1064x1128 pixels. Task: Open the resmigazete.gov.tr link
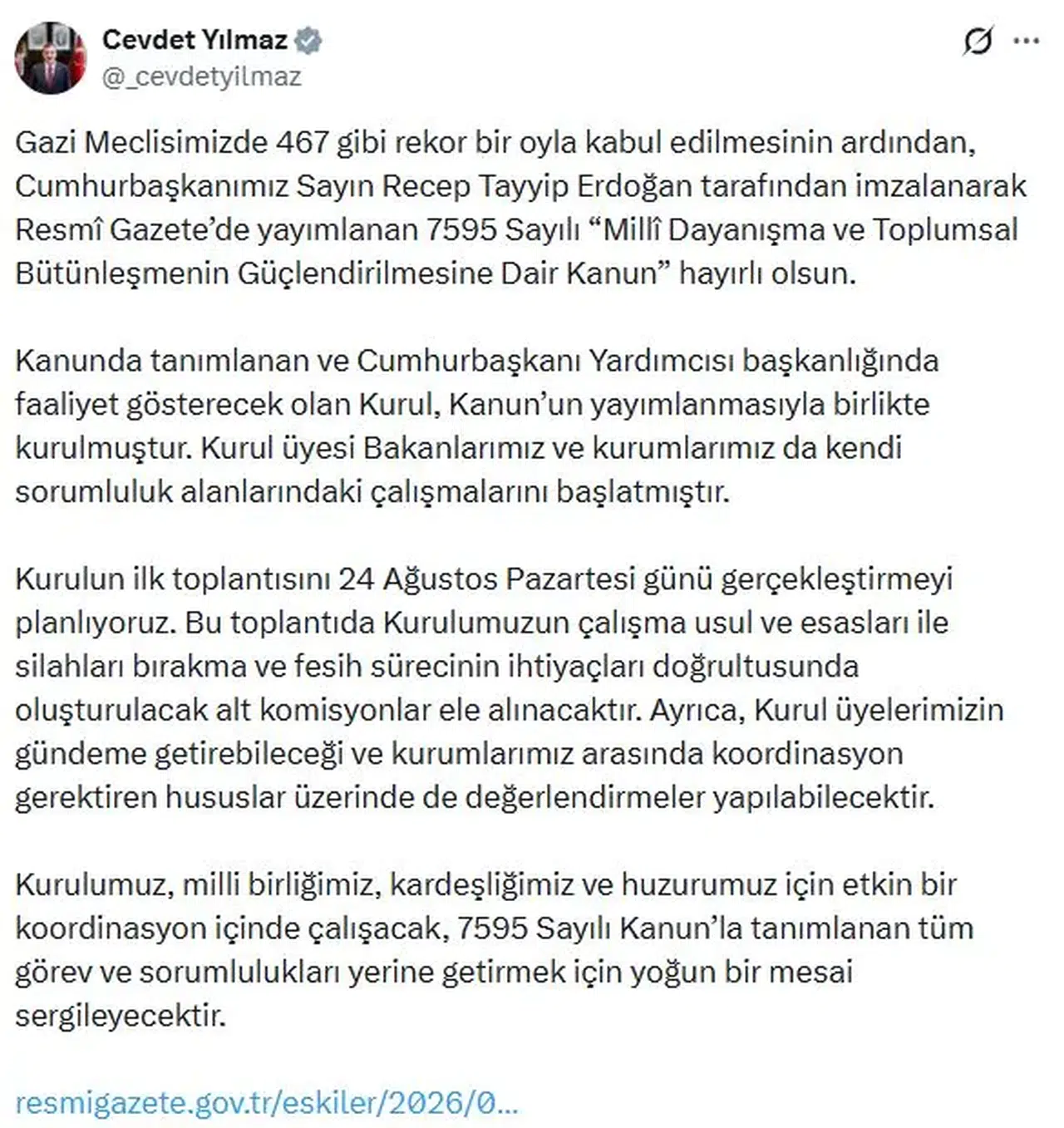click(267, 1102)
